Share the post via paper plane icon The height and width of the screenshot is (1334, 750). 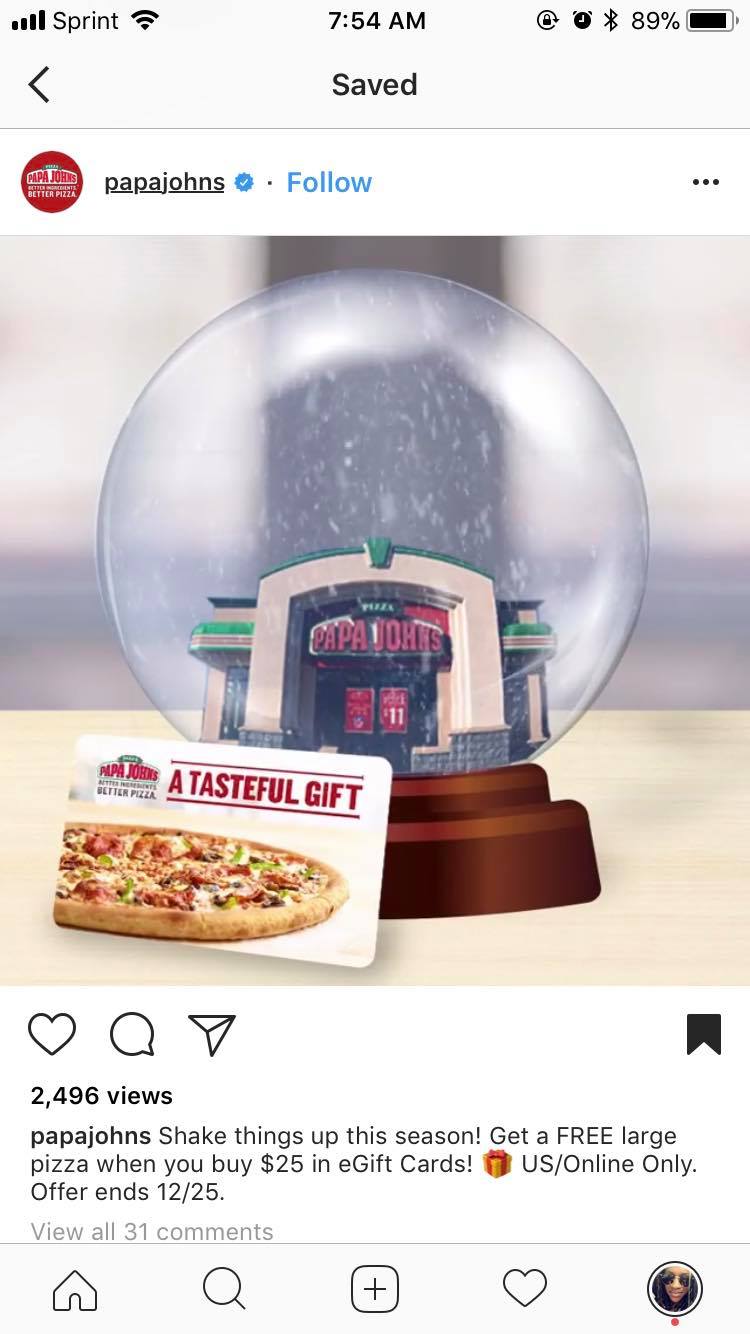[212, 1035]
